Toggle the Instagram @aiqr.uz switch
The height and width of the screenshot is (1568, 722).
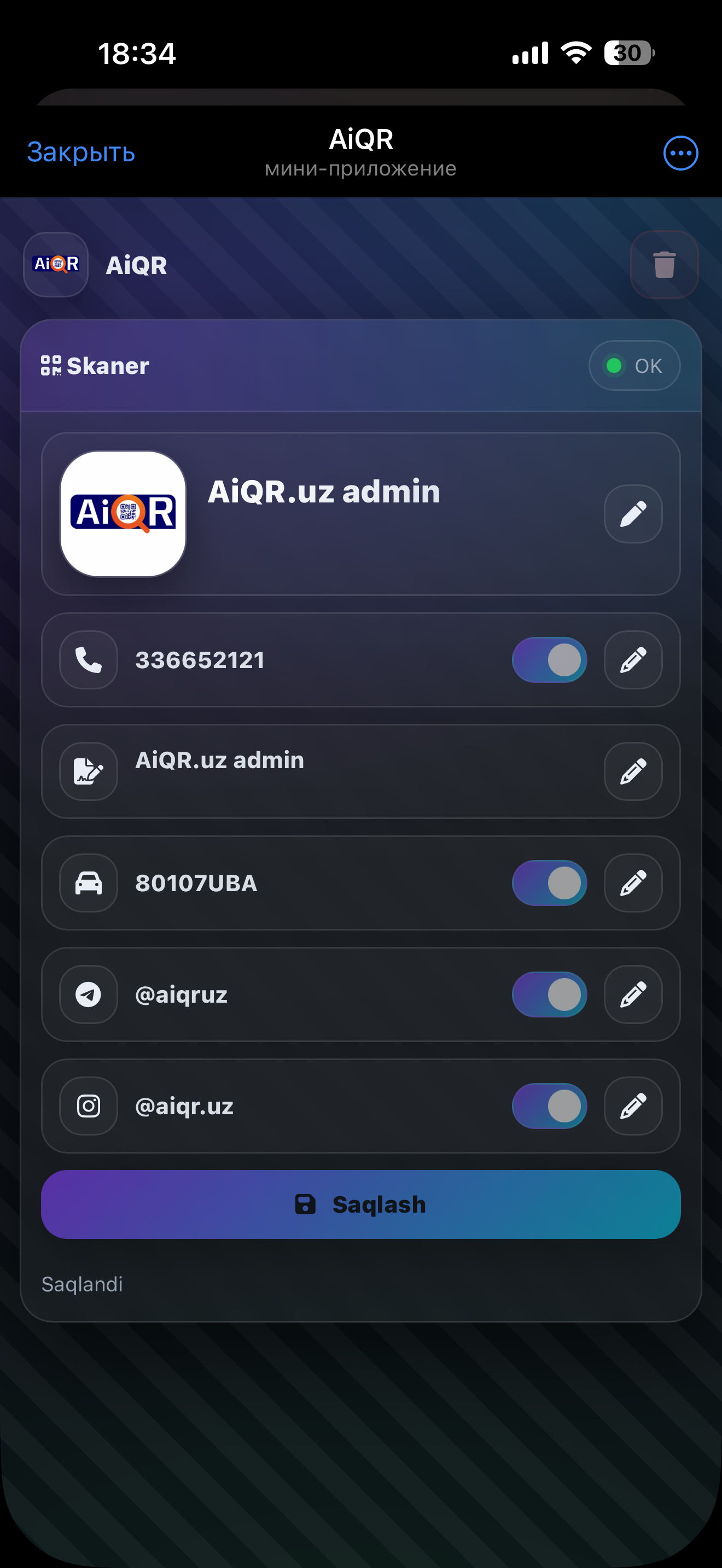[x=549, y=1106]
